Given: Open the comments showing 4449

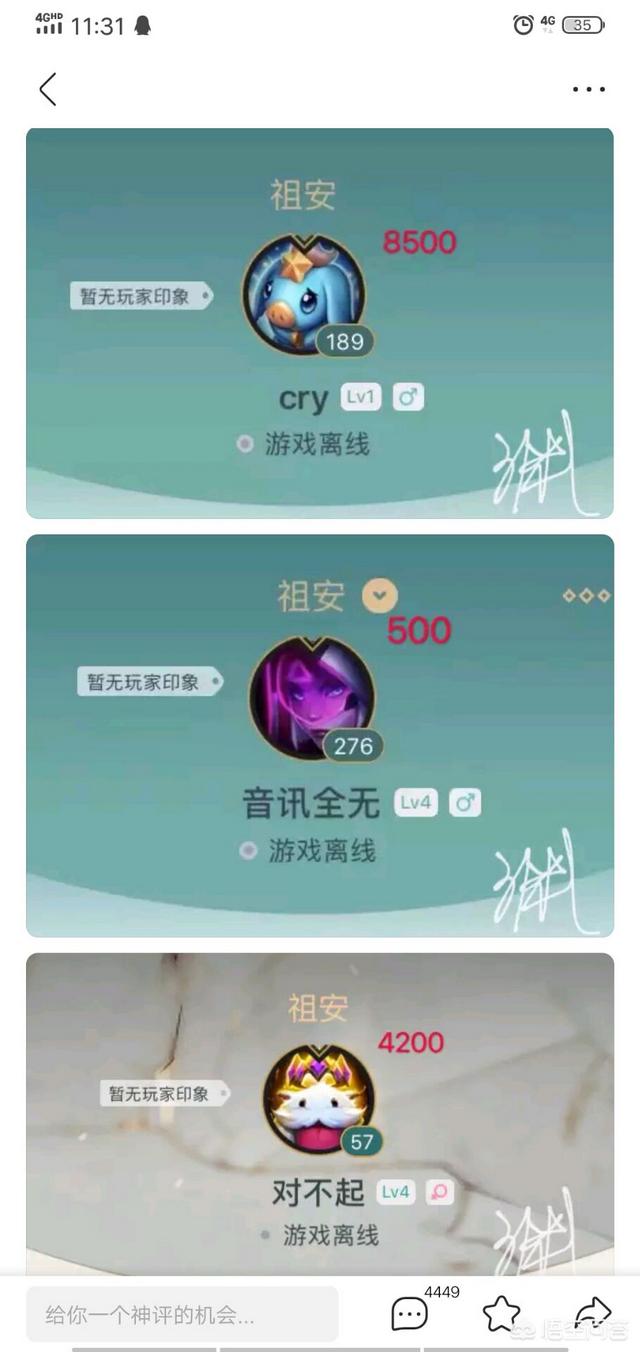Looking at the screenshot, I should pyautogui.click(x=411, y=1313).
